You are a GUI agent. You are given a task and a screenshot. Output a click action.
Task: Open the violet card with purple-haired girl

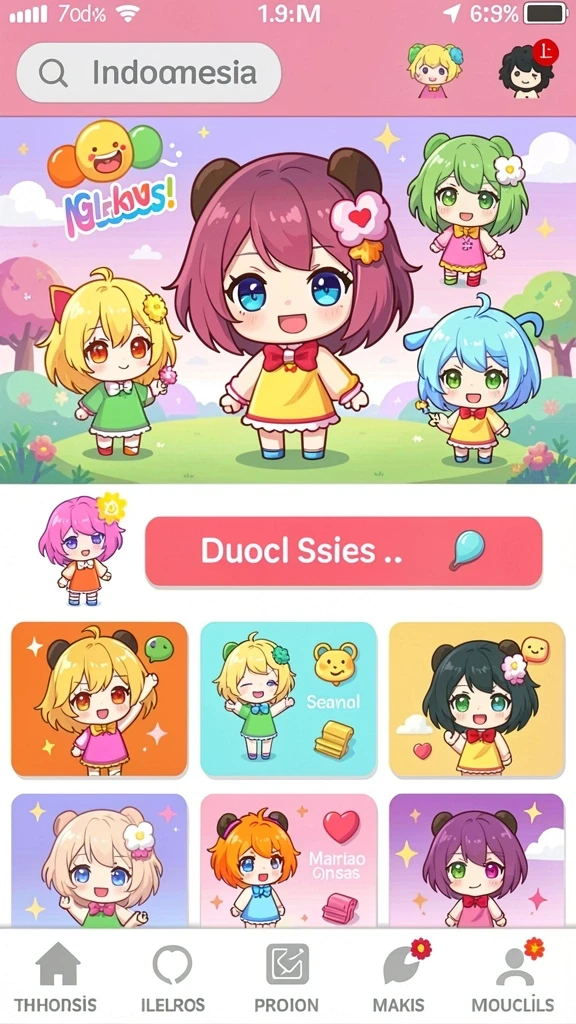(x=477, y=861)
